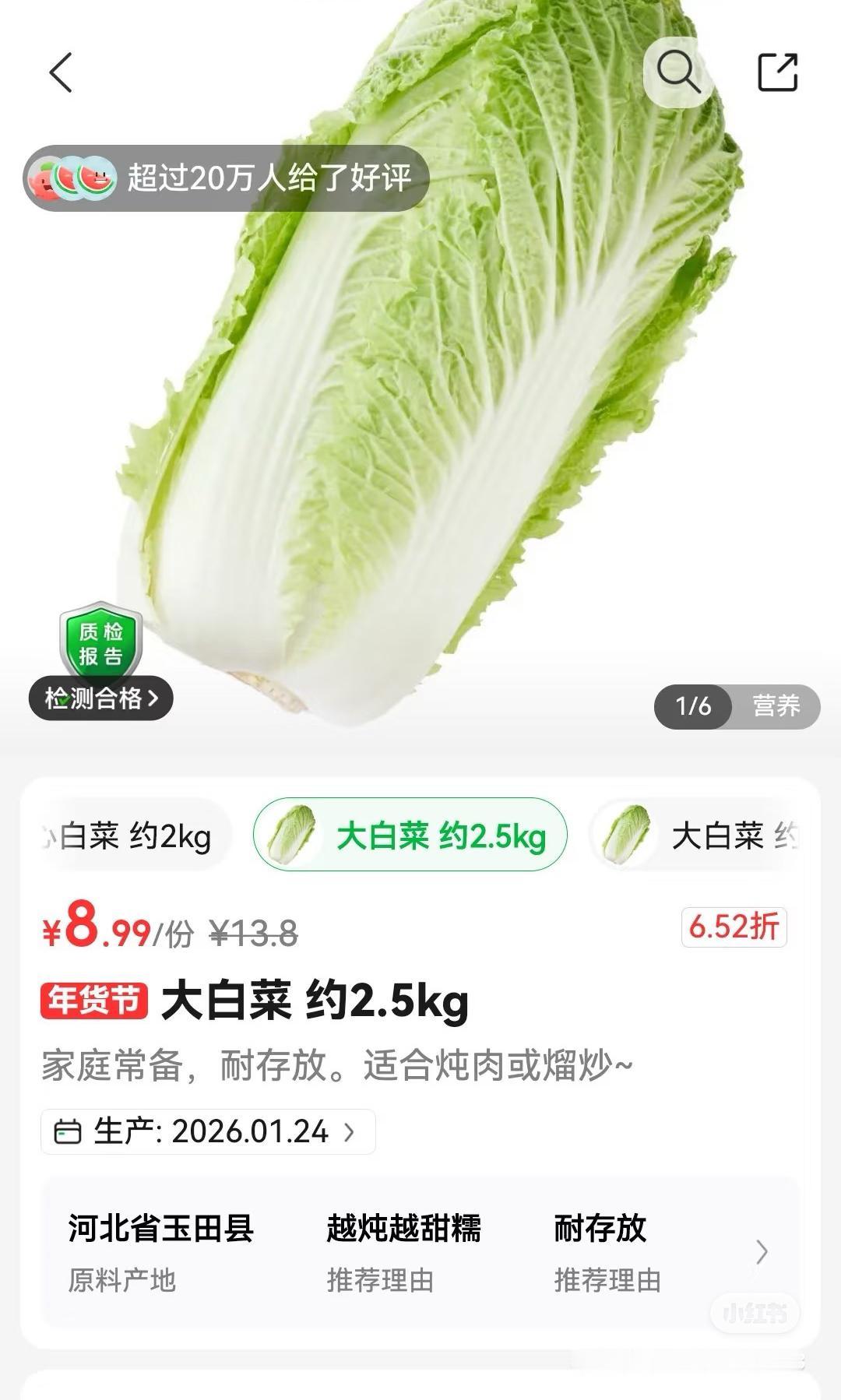The image size is (841, 1400).
Task: Switch to the 营养 image section
Action: pyautogui.click(x=776, y=706)
